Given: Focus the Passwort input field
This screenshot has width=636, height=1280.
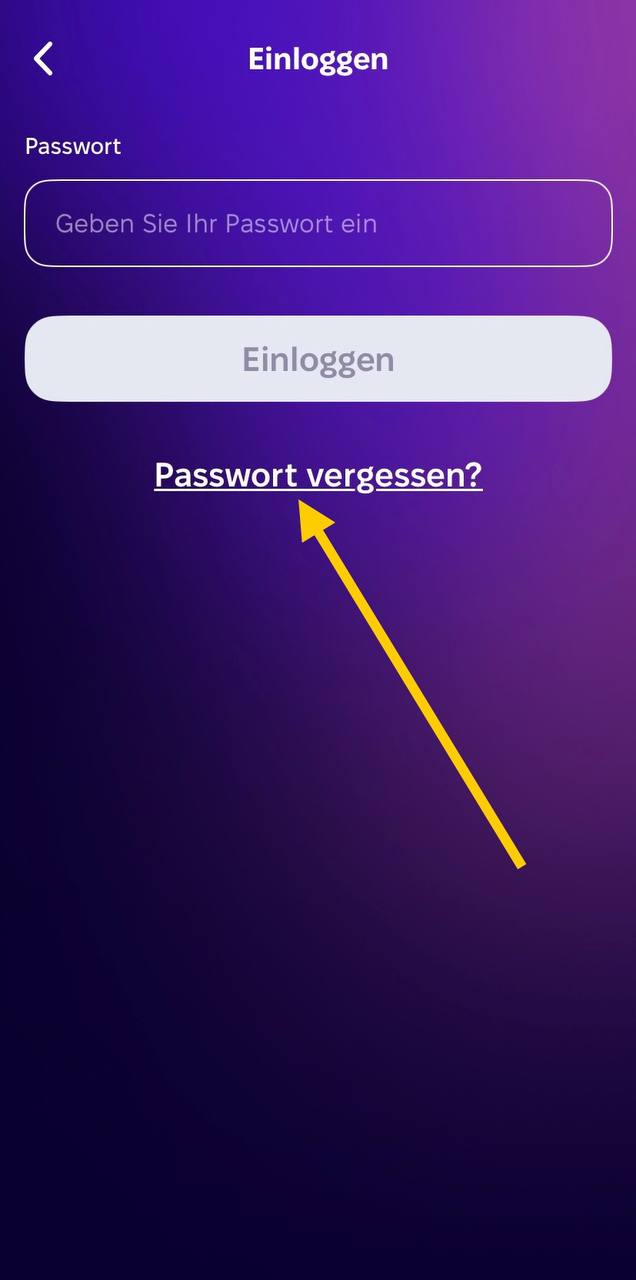Looking at the screenshot, I should tap(318, 223).
